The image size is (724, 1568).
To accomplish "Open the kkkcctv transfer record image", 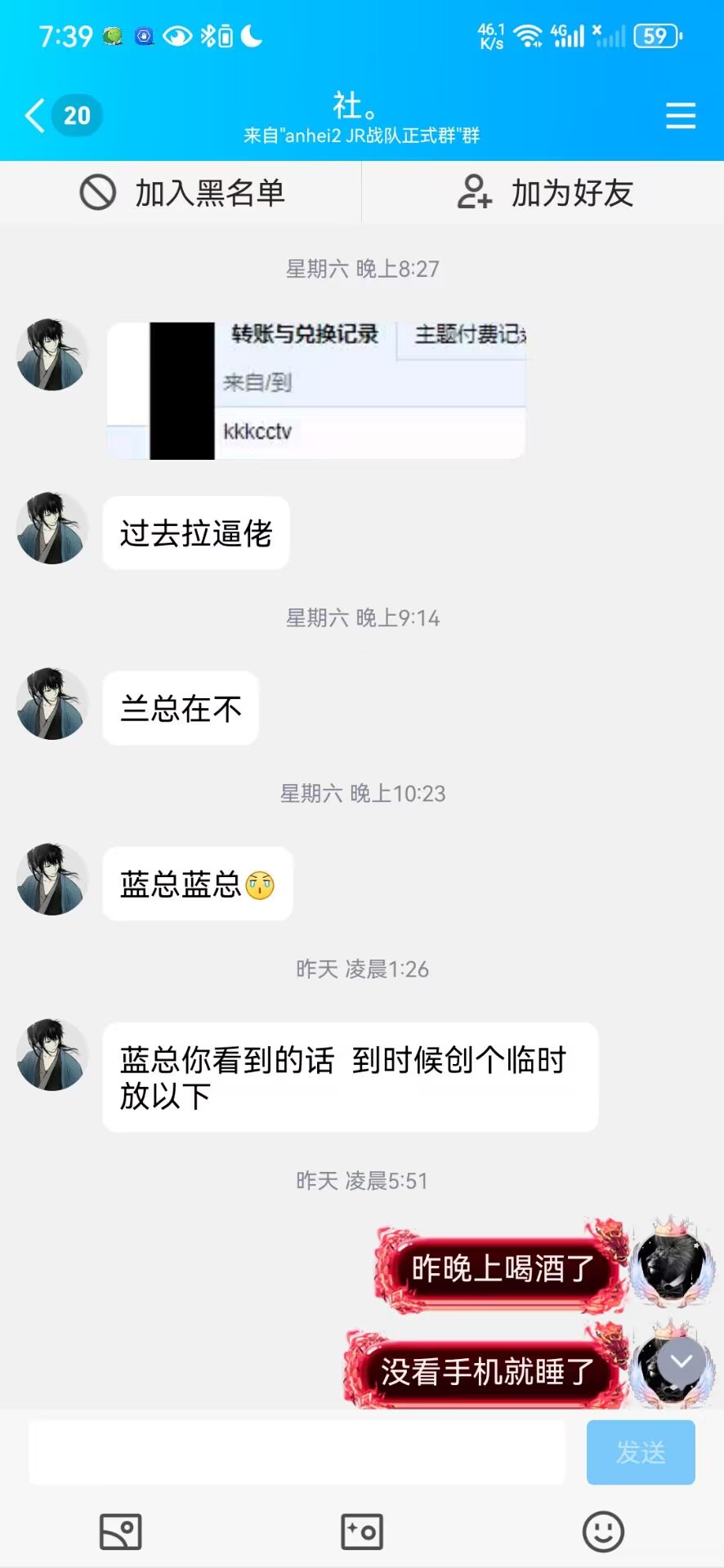I will pyautogui.click(x=316, y=390).
